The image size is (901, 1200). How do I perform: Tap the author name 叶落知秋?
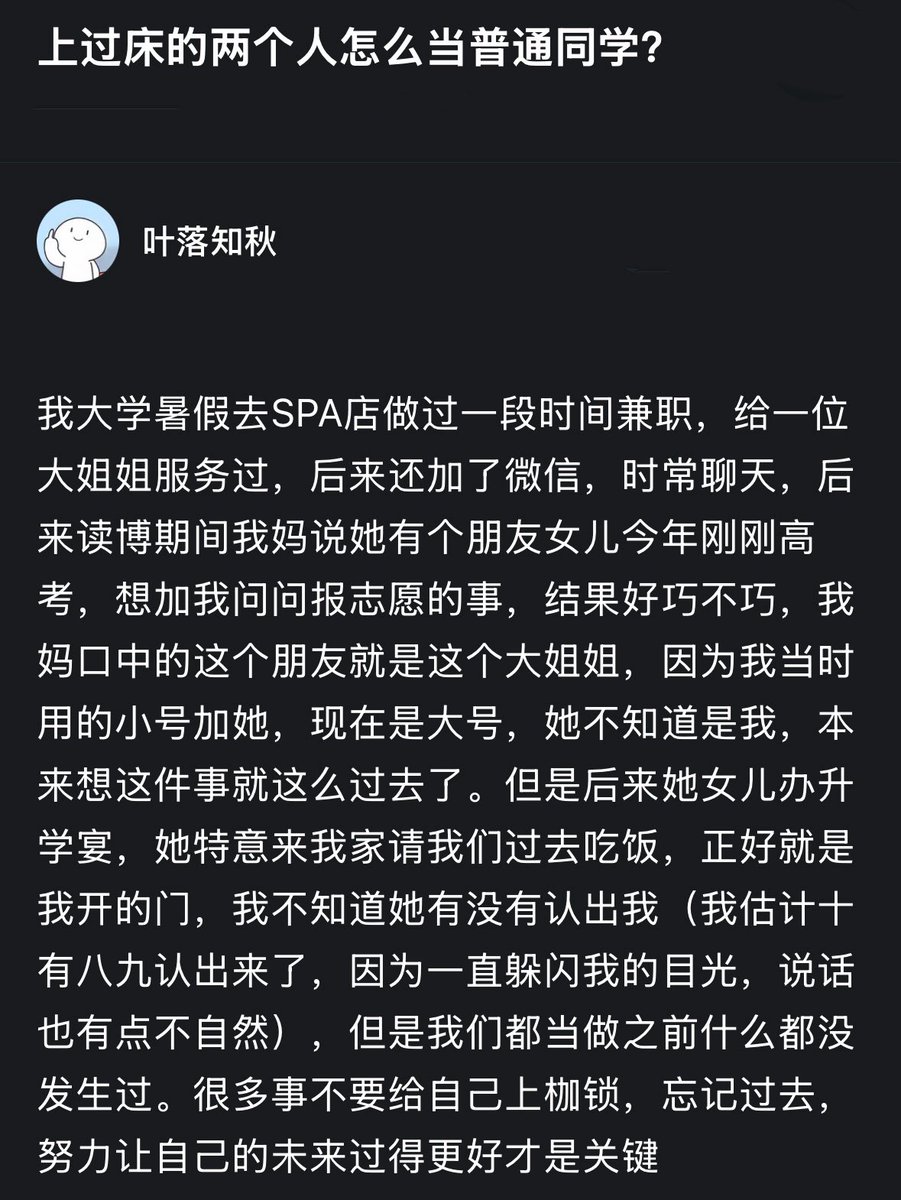point(208,242)
